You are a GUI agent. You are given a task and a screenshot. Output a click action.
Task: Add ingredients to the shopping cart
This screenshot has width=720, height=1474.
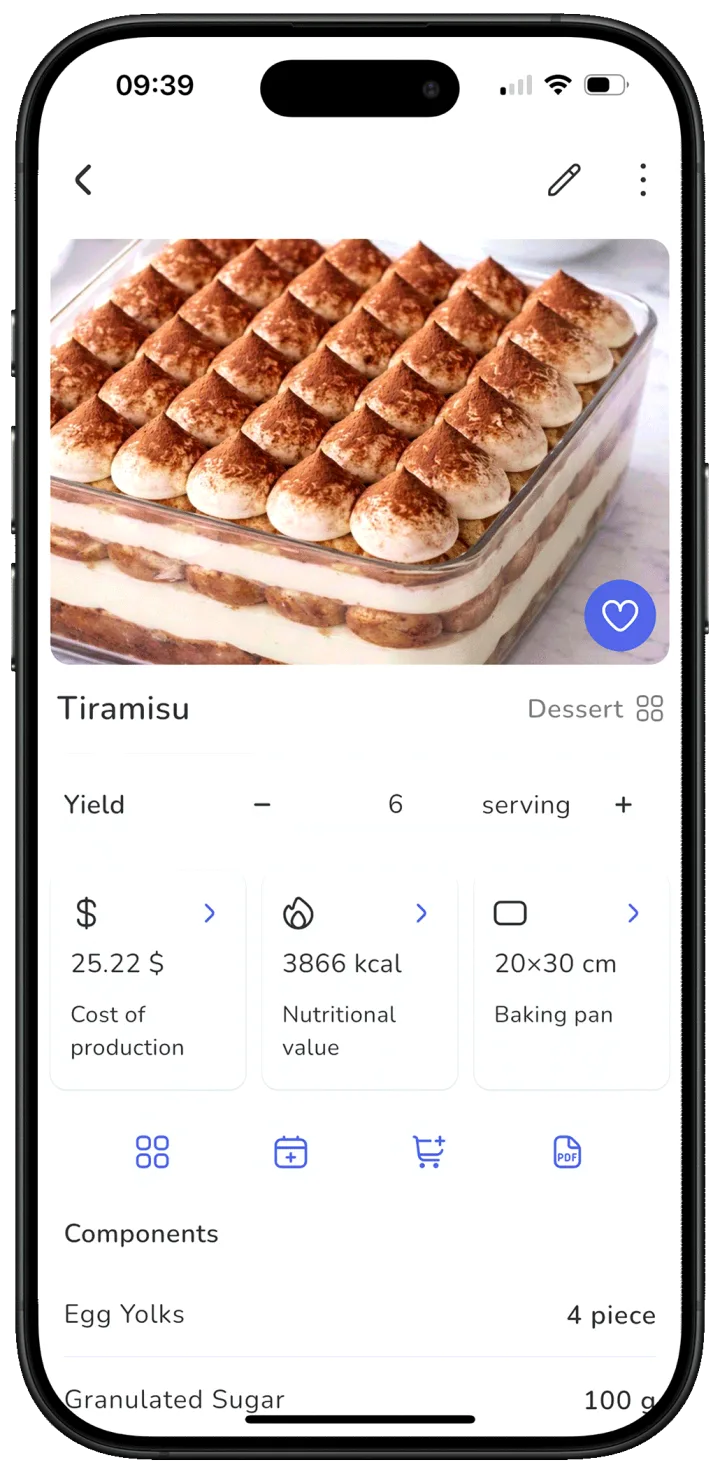tap(429, 1152)
